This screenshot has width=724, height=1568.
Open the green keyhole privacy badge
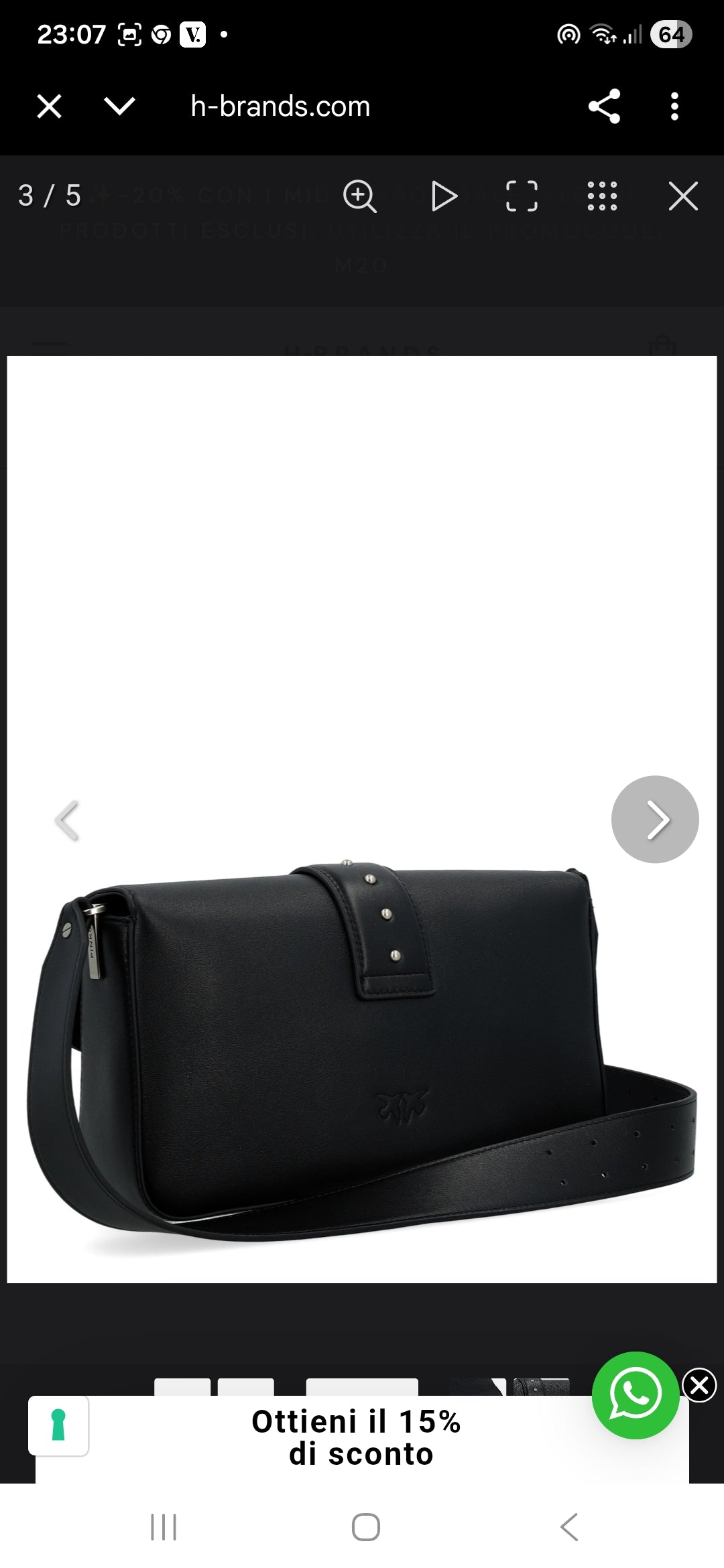click(58, 1425)
